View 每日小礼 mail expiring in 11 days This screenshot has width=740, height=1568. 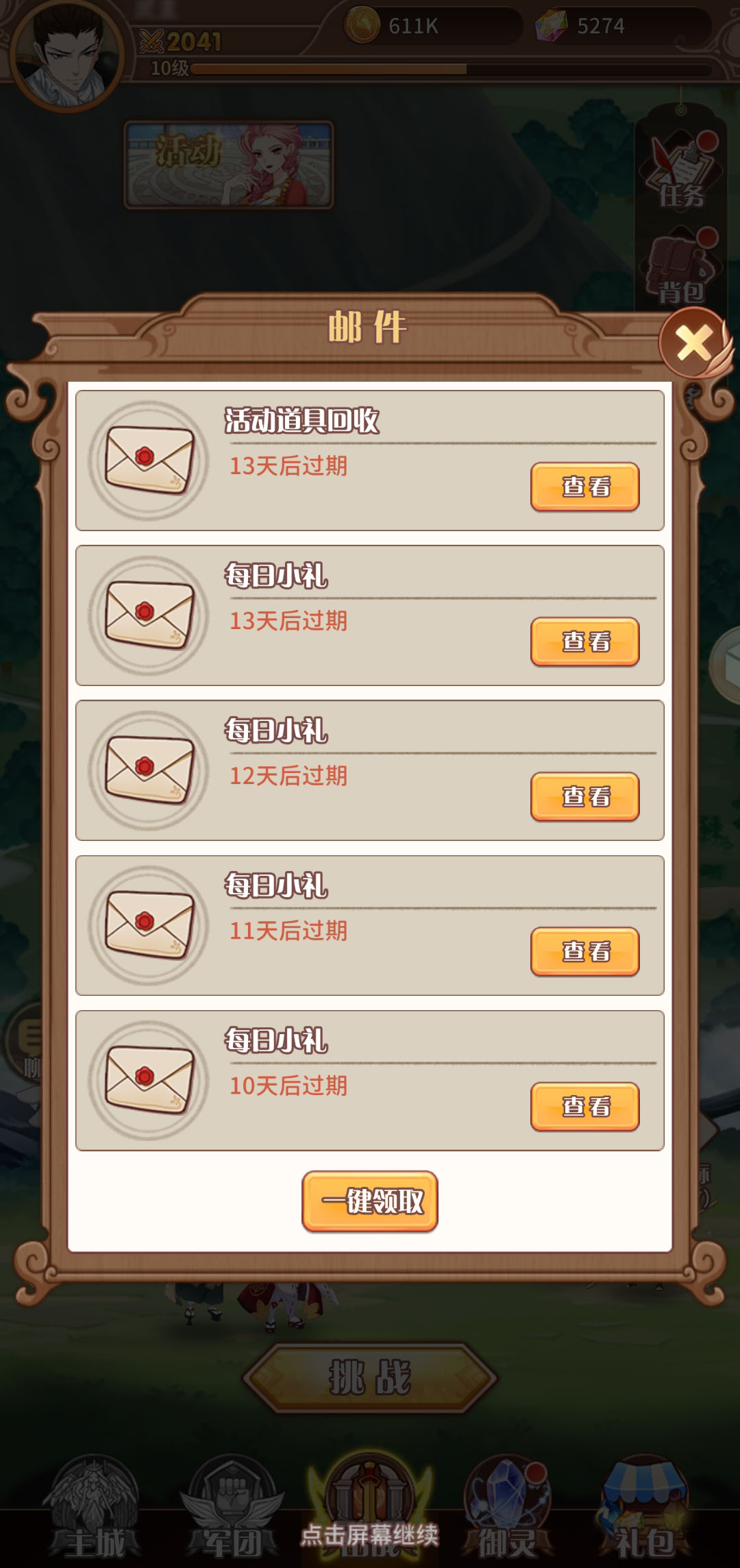pyautogui.click(x=584, y=951)
